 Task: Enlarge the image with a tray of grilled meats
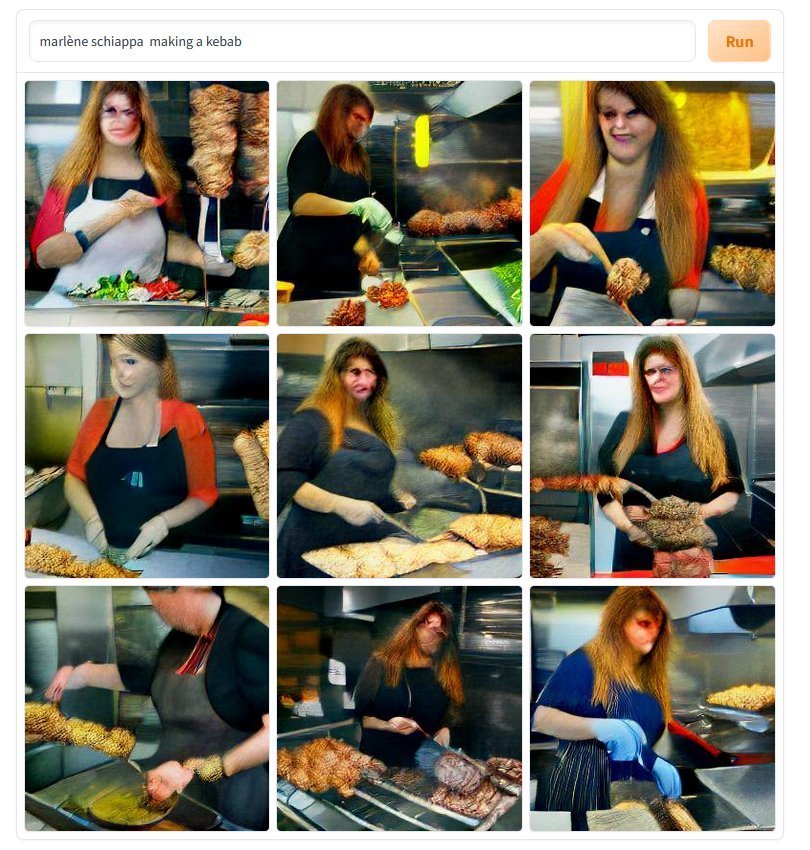tap(399, 708)
